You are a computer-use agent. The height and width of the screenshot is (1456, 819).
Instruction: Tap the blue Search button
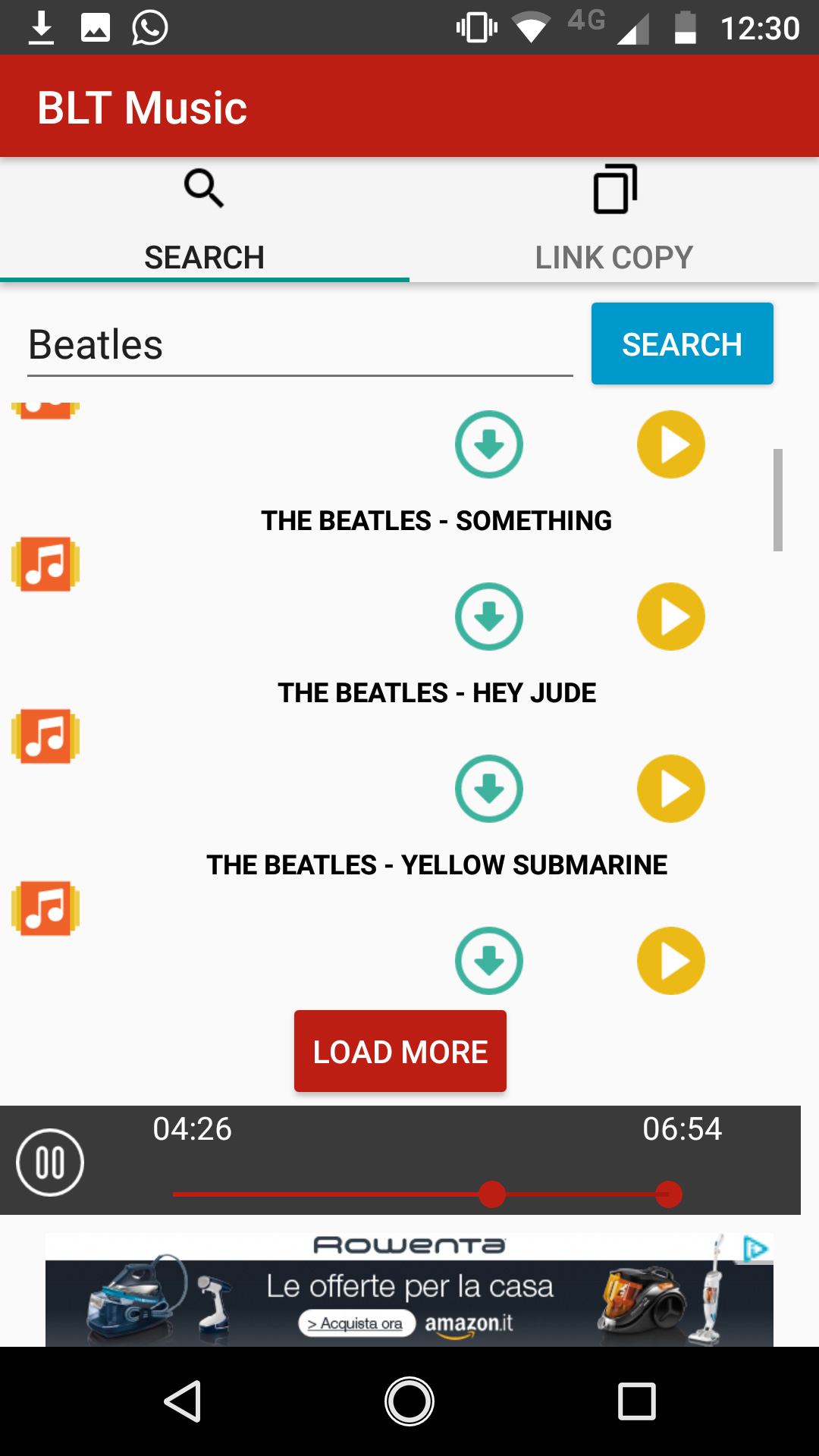pyautogui.click(x=682, y=344)
